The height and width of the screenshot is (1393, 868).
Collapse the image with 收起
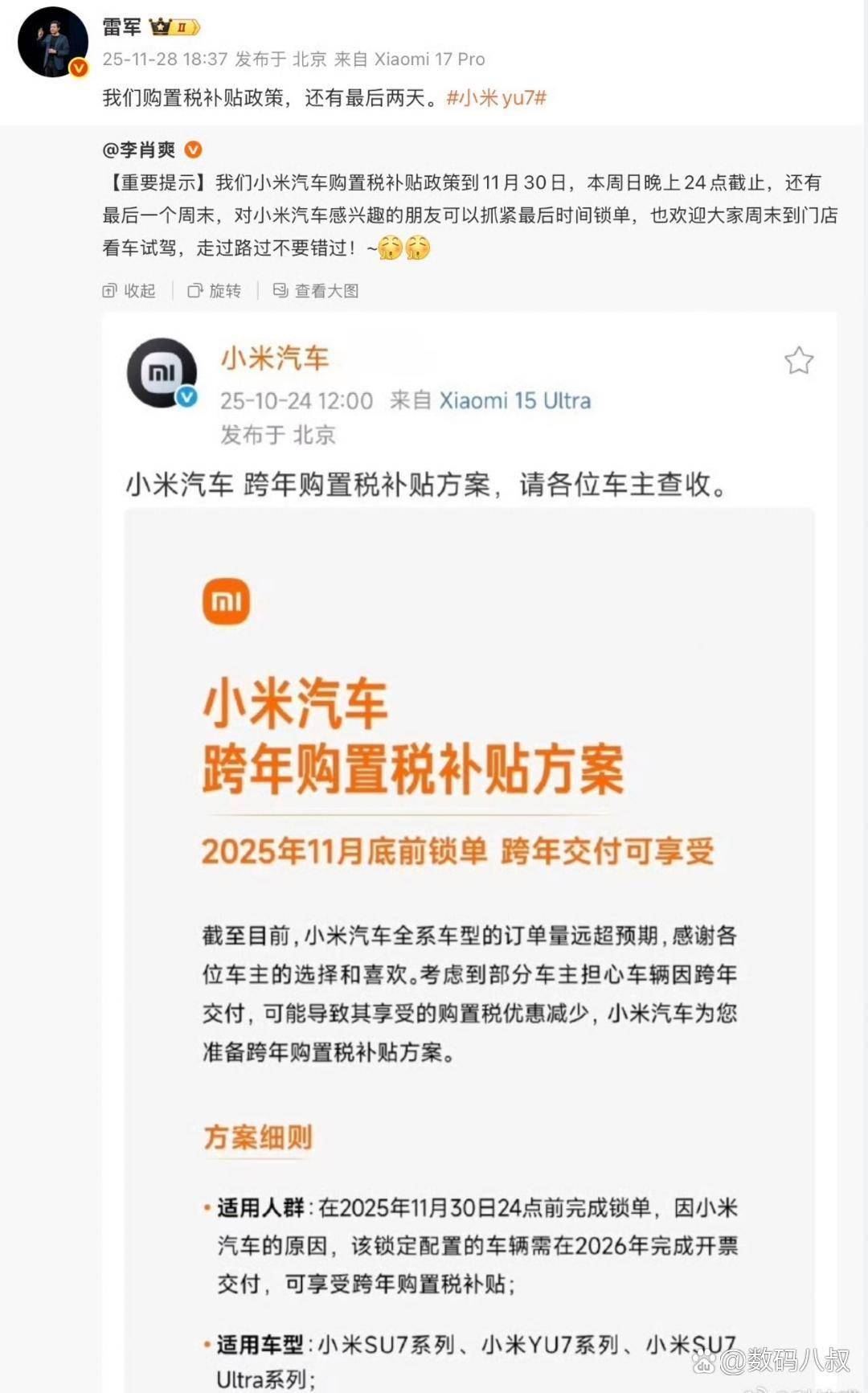(129, 291)
